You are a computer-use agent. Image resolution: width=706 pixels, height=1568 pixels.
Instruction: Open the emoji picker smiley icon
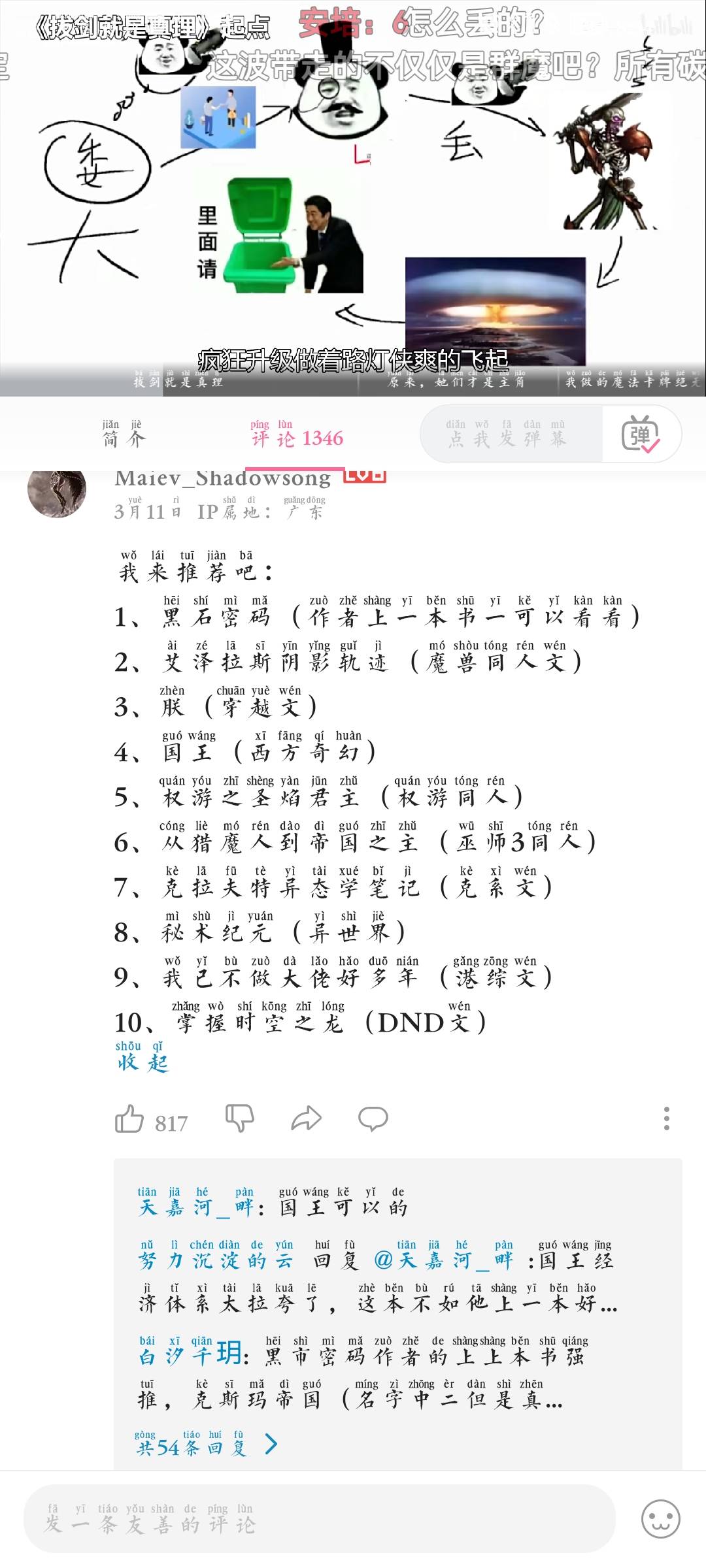tap(660, 1519)
